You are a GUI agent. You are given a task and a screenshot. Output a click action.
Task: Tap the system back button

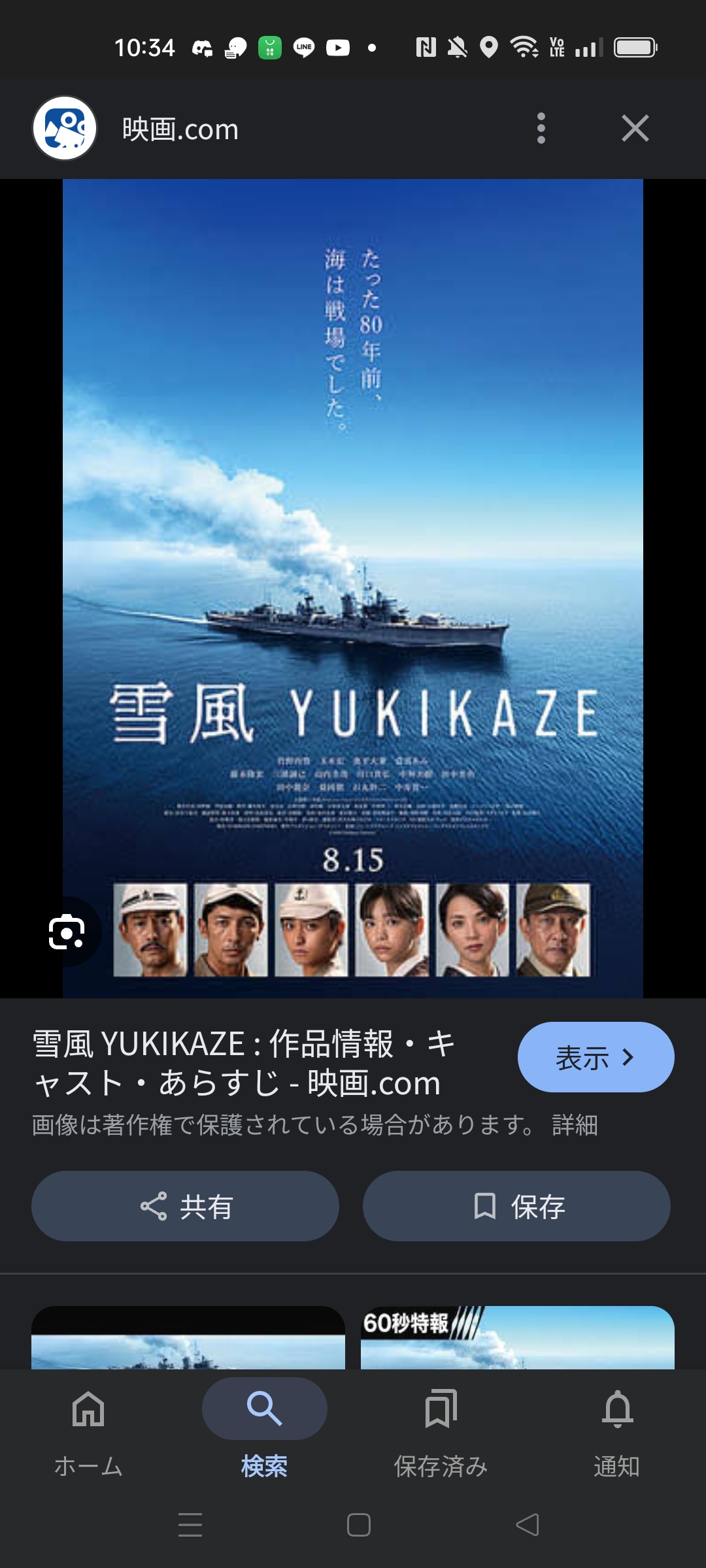tap(528, 1525)
